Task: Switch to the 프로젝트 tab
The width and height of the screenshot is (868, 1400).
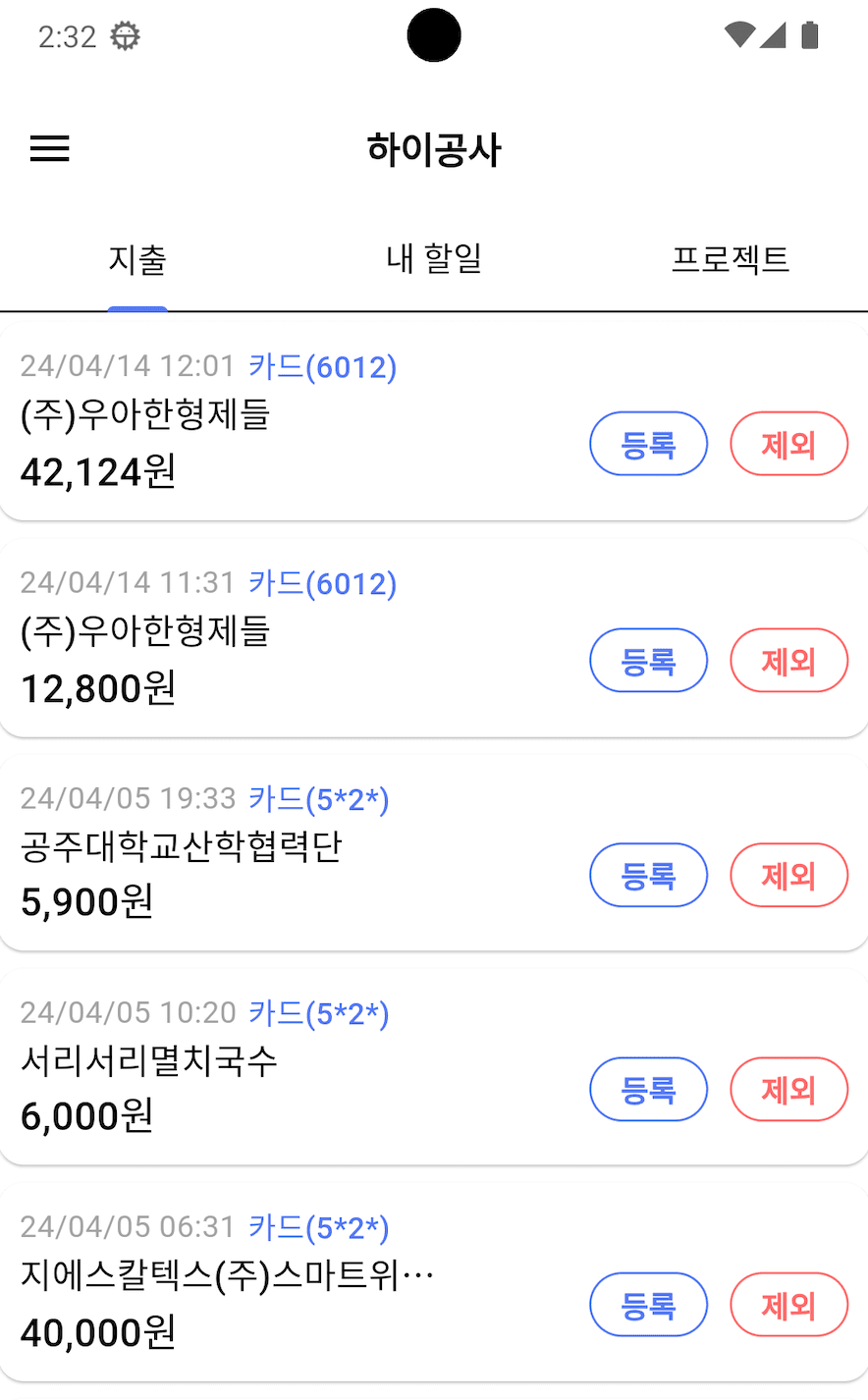Action: click(730, 260)
